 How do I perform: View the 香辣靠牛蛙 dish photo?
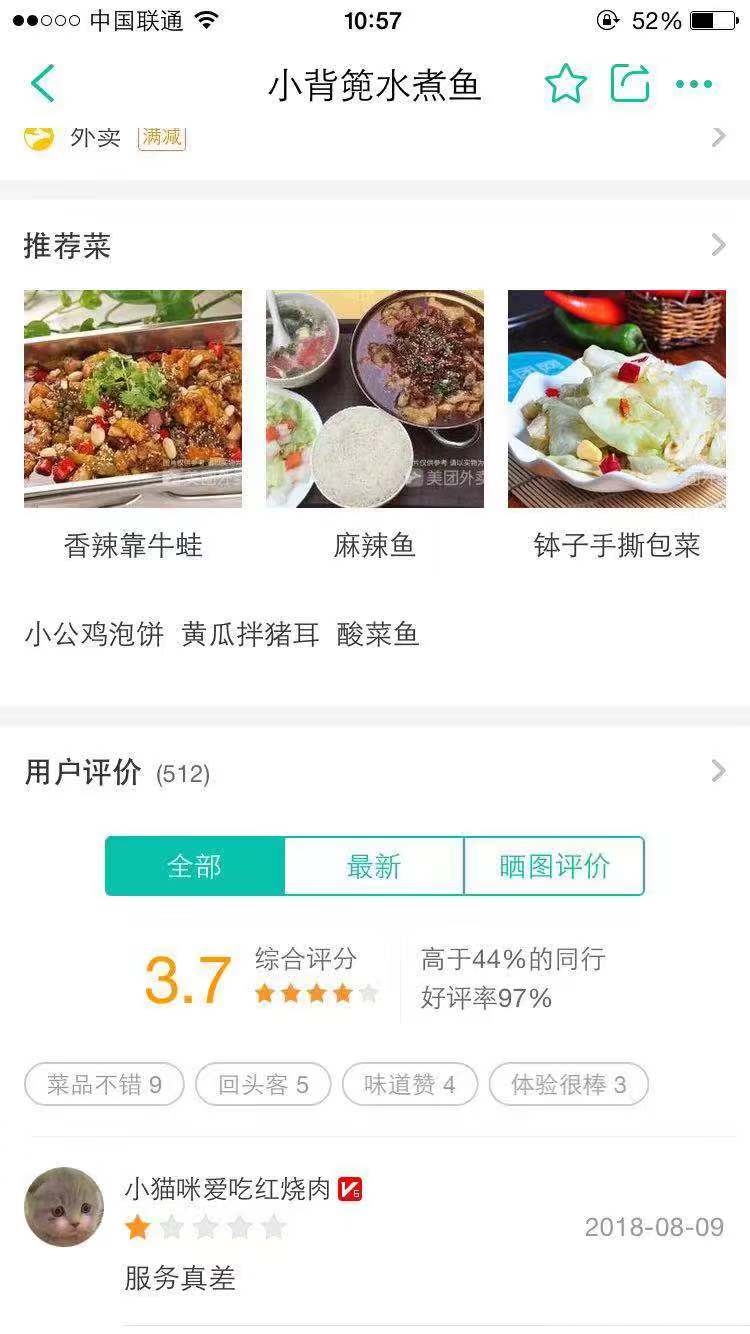[x=133, y=399]
